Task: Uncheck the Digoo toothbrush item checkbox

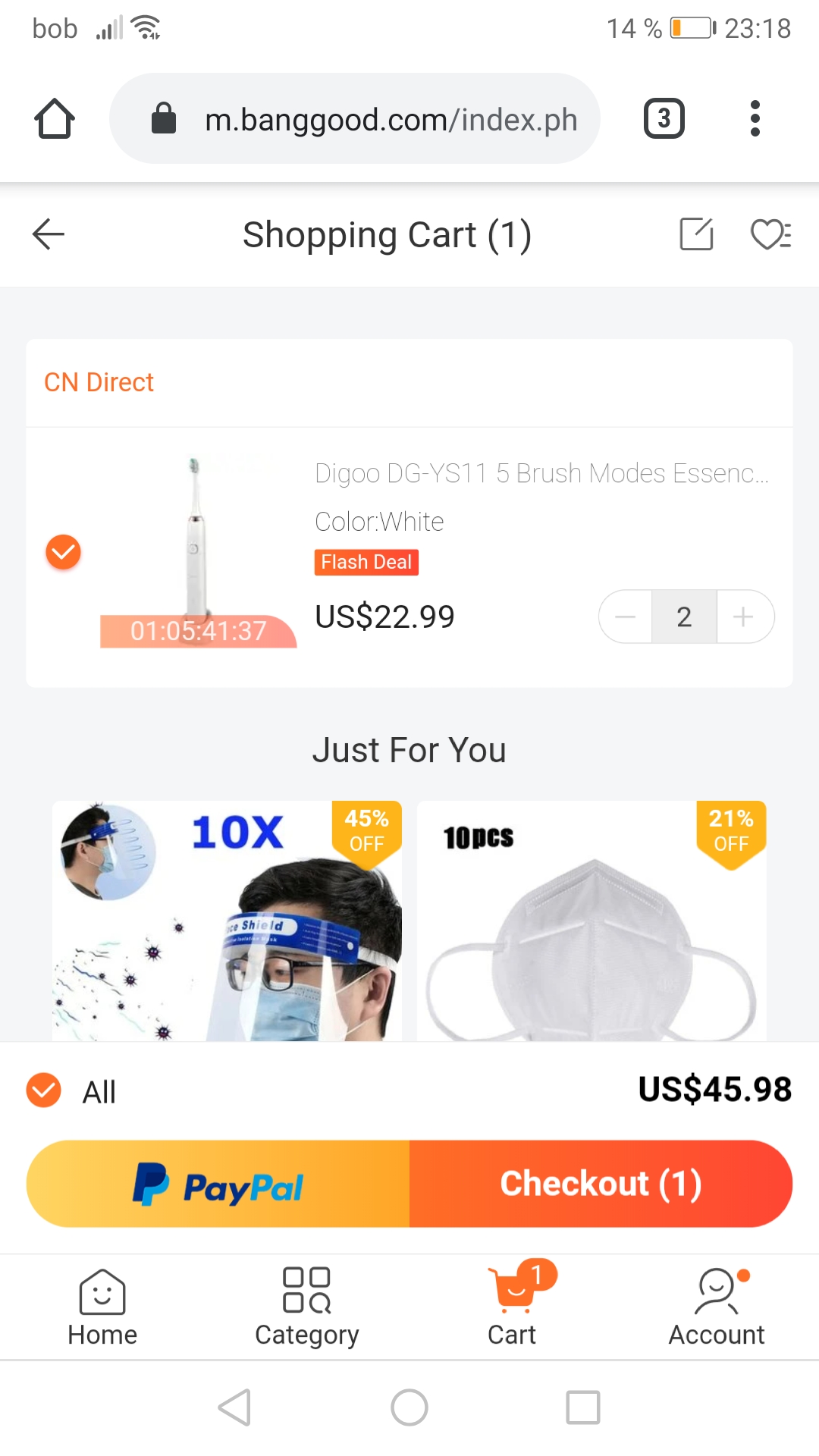Action: click(x=64, y=552)
